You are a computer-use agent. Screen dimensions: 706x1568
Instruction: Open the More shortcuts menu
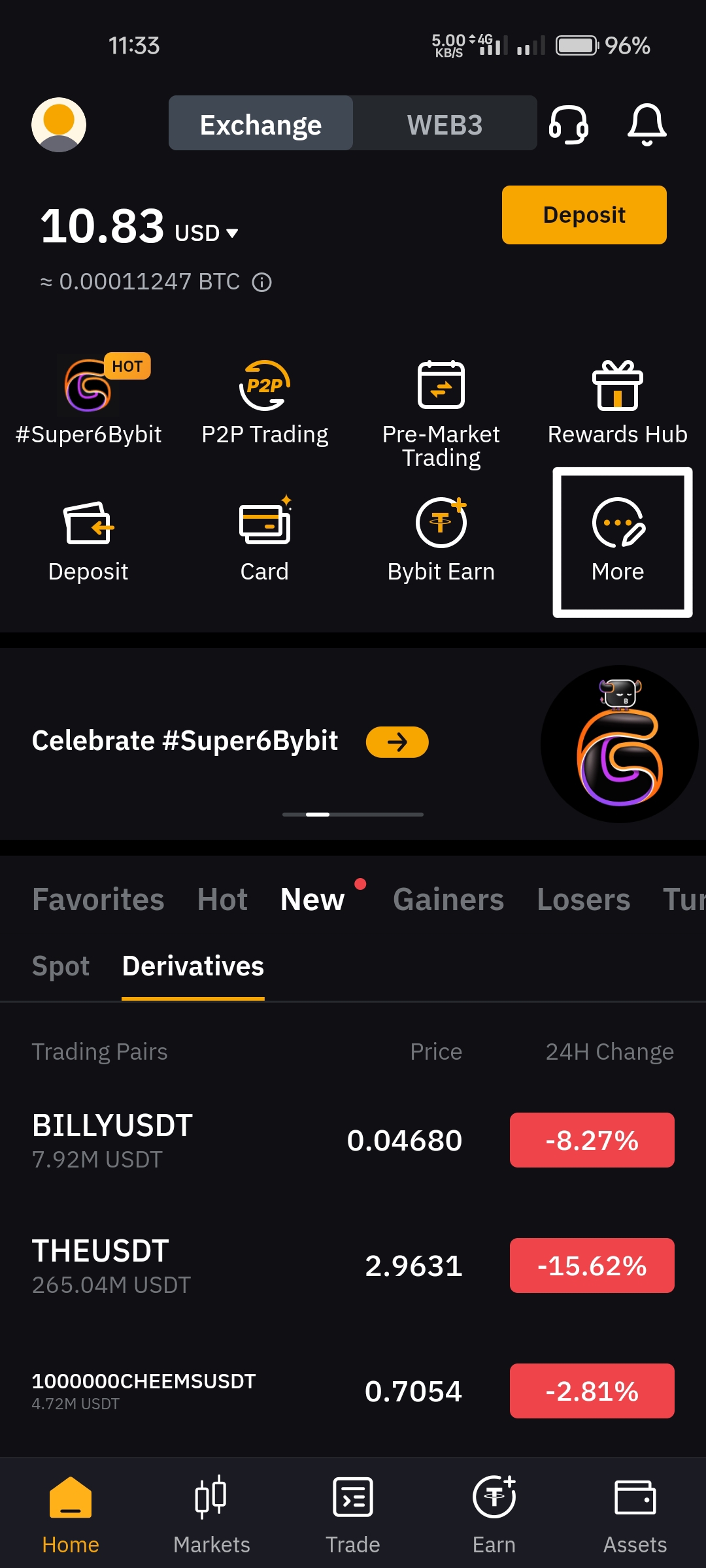618,539
